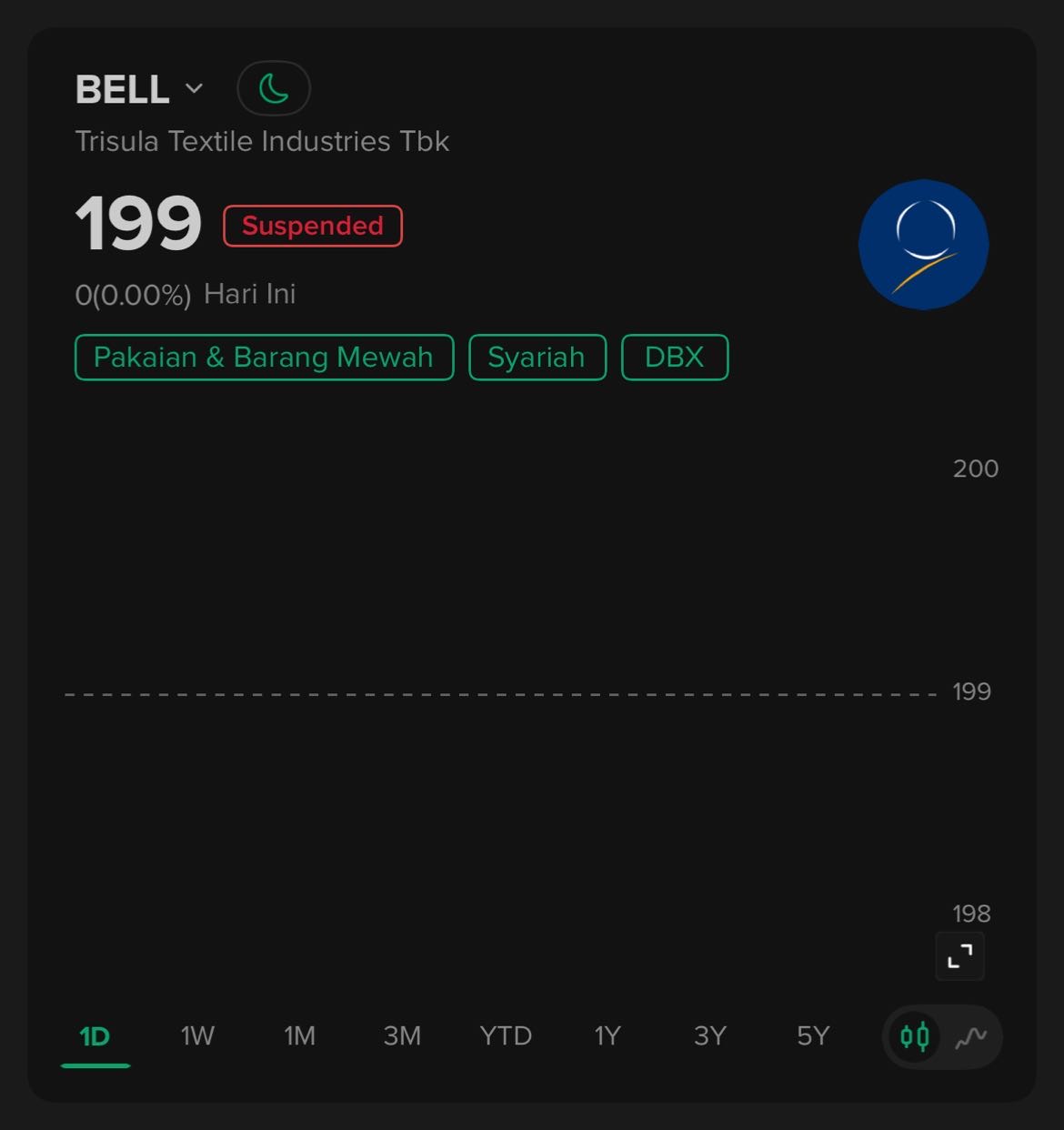This screenshot has width=1064, height=1130.
Task: Show the 1M chart range
Action: [x=299, y=1036]
